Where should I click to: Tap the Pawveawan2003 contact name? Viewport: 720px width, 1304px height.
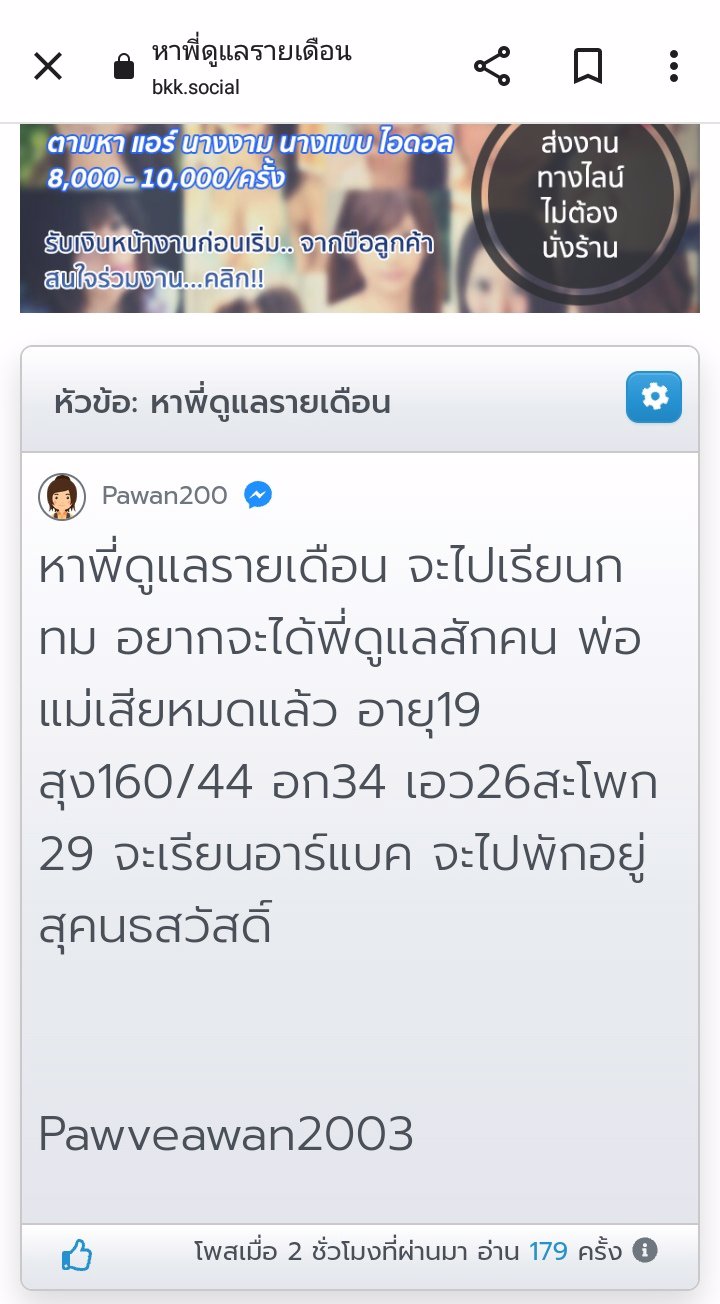225,1135
